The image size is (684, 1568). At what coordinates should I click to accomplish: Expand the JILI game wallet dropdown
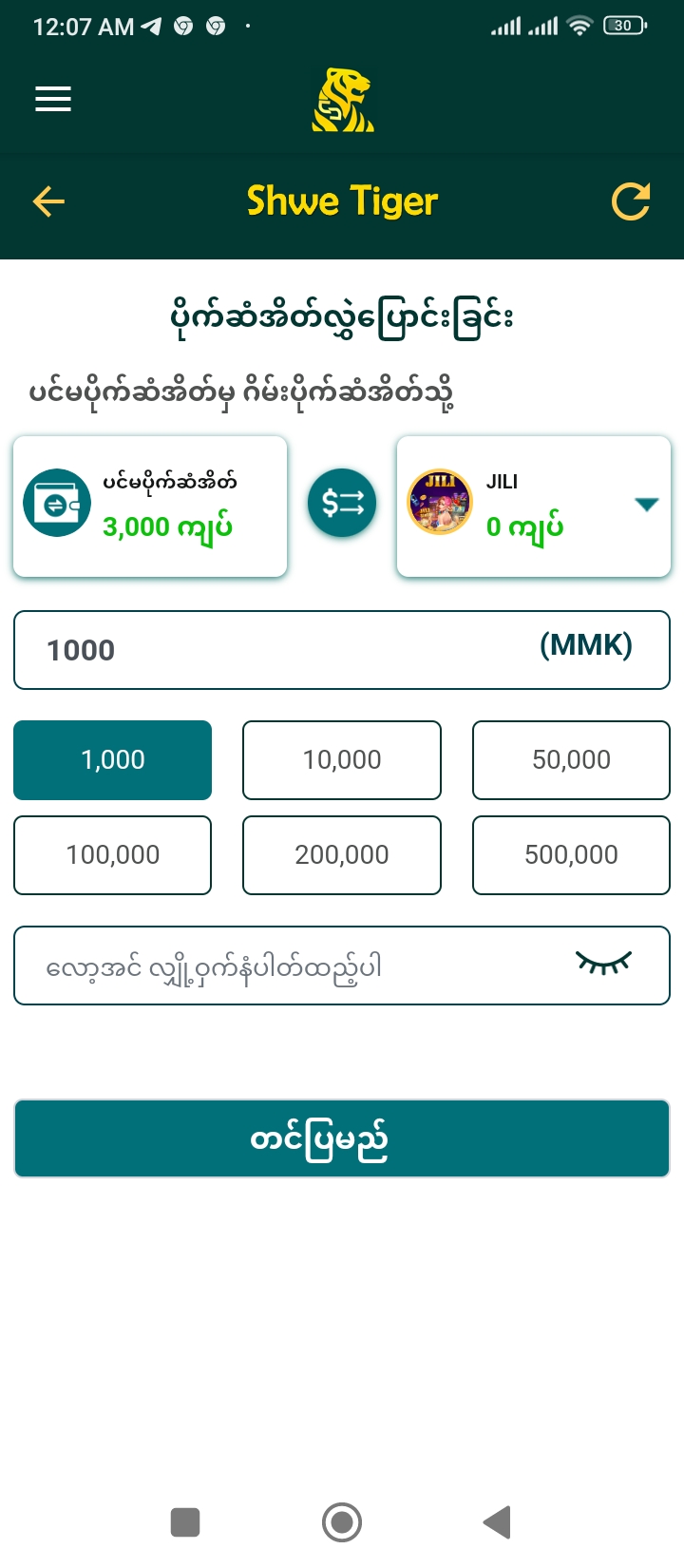click(x=646, y=505)
